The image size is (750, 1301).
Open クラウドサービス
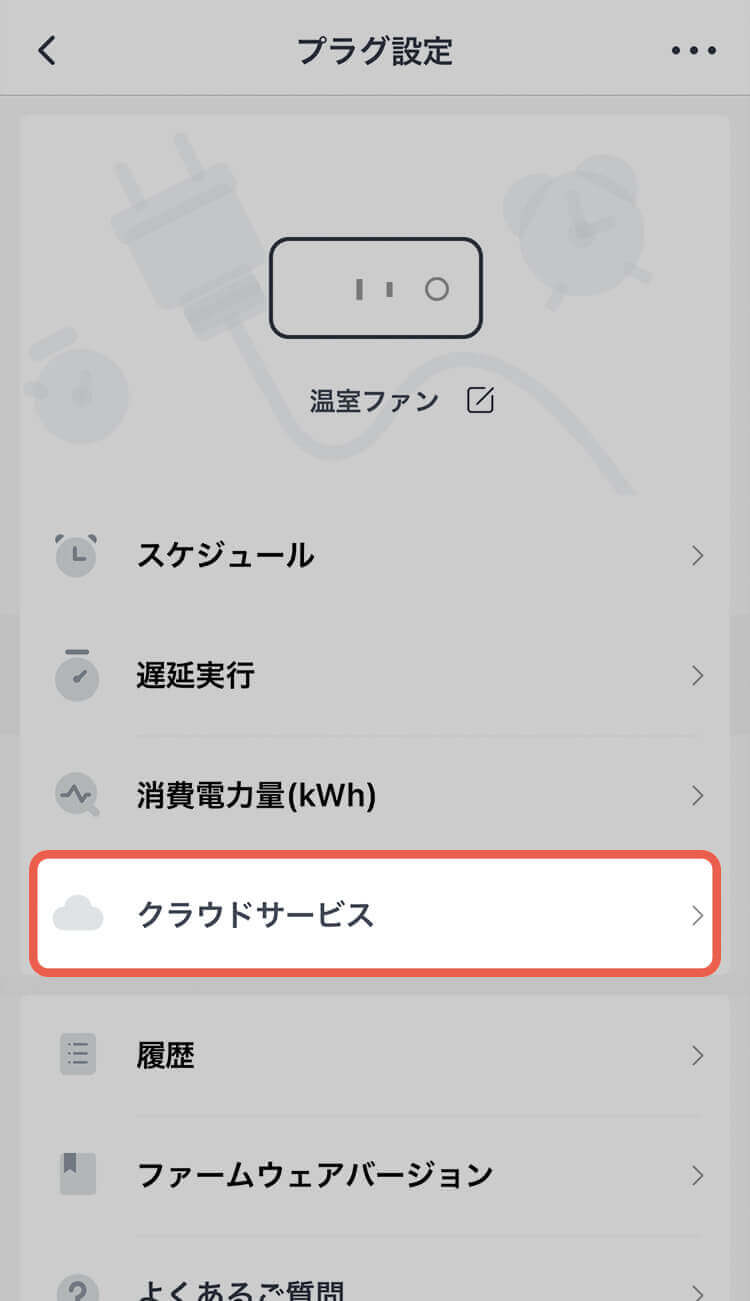375,914
